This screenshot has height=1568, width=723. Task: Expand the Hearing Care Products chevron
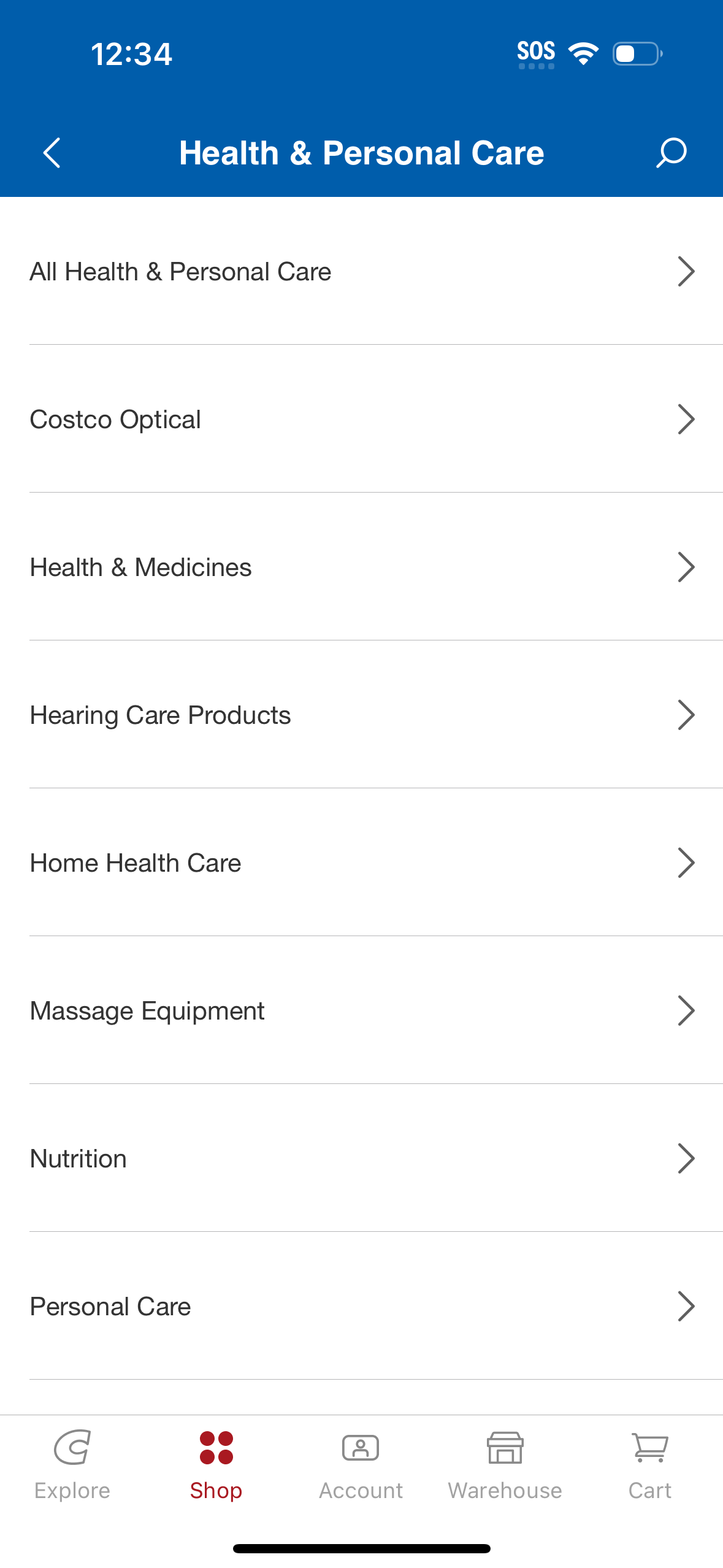click(687, 714)
